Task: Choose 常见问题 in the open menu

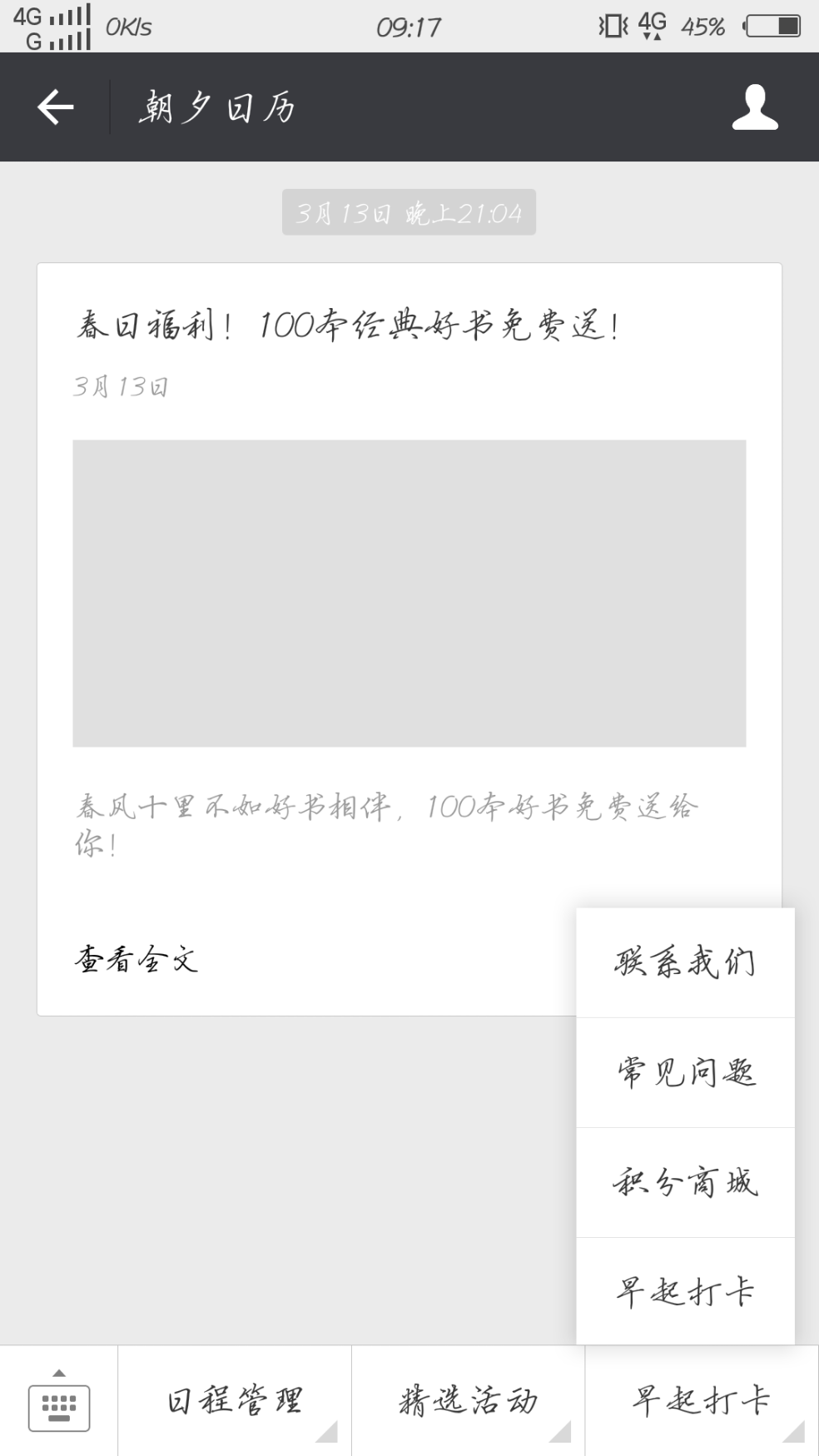Action: pos(685,1072)
